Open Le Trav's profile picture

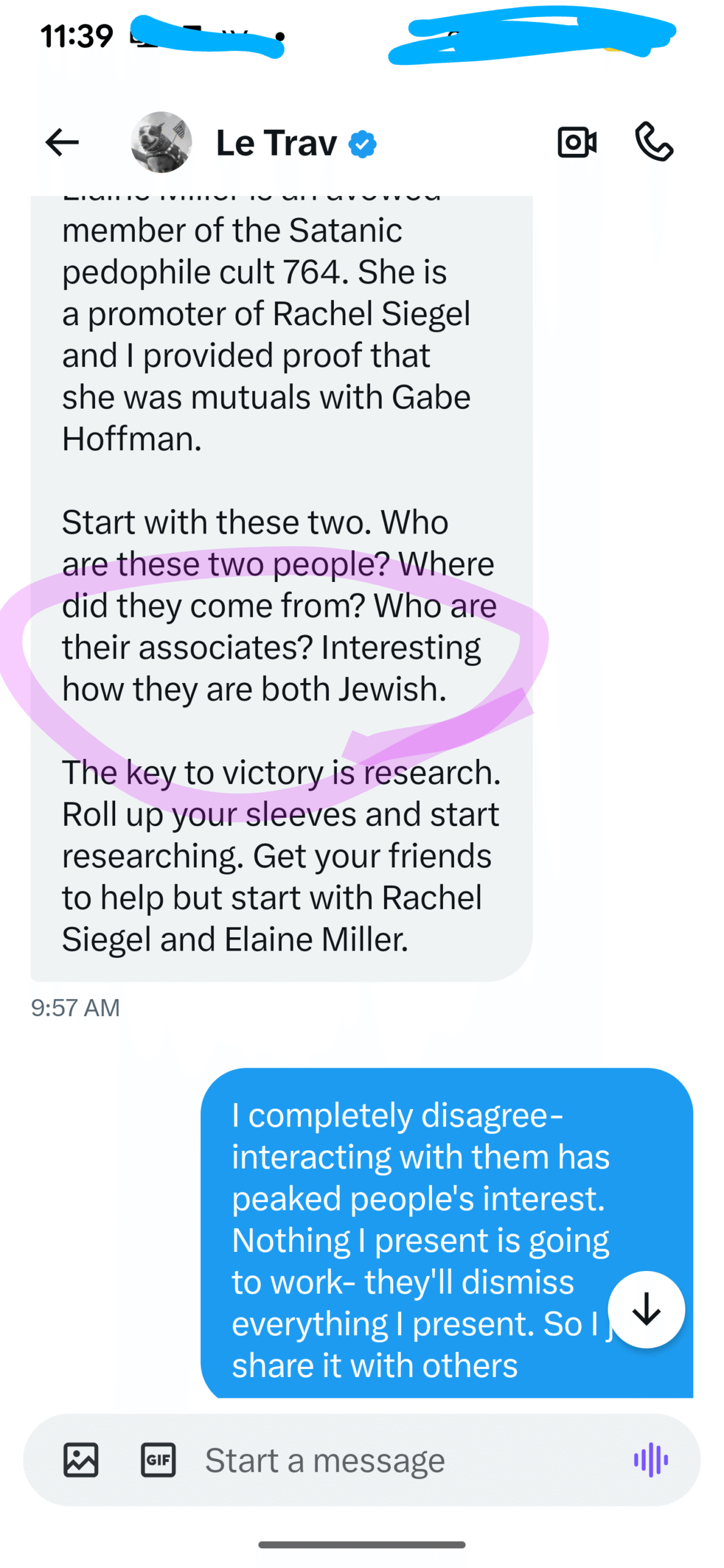[161, 143]
